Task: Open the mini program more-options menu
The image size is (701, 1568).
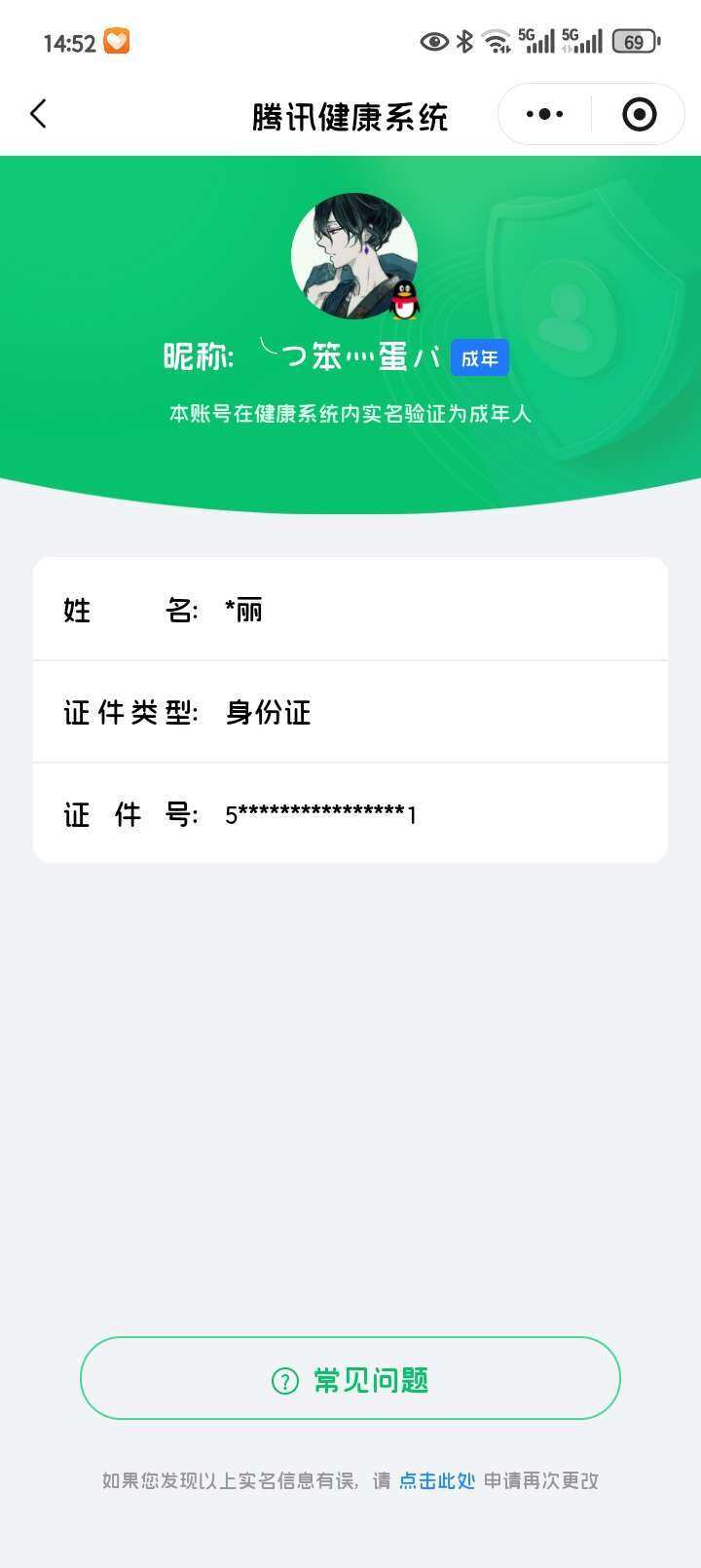Action: click(542, 114)
